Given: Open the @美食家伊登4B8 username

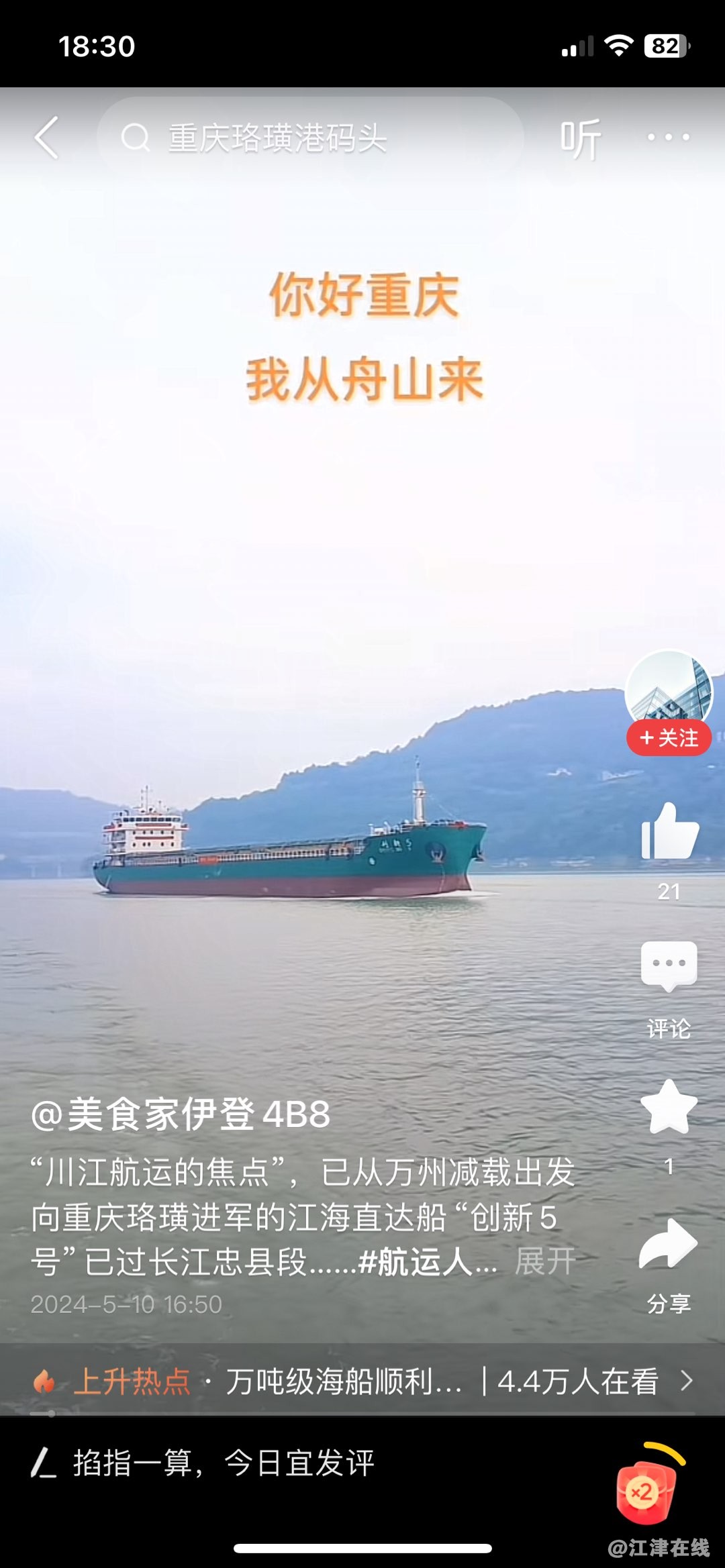Looking at the screenshot, I should [x=181, y=1114].
